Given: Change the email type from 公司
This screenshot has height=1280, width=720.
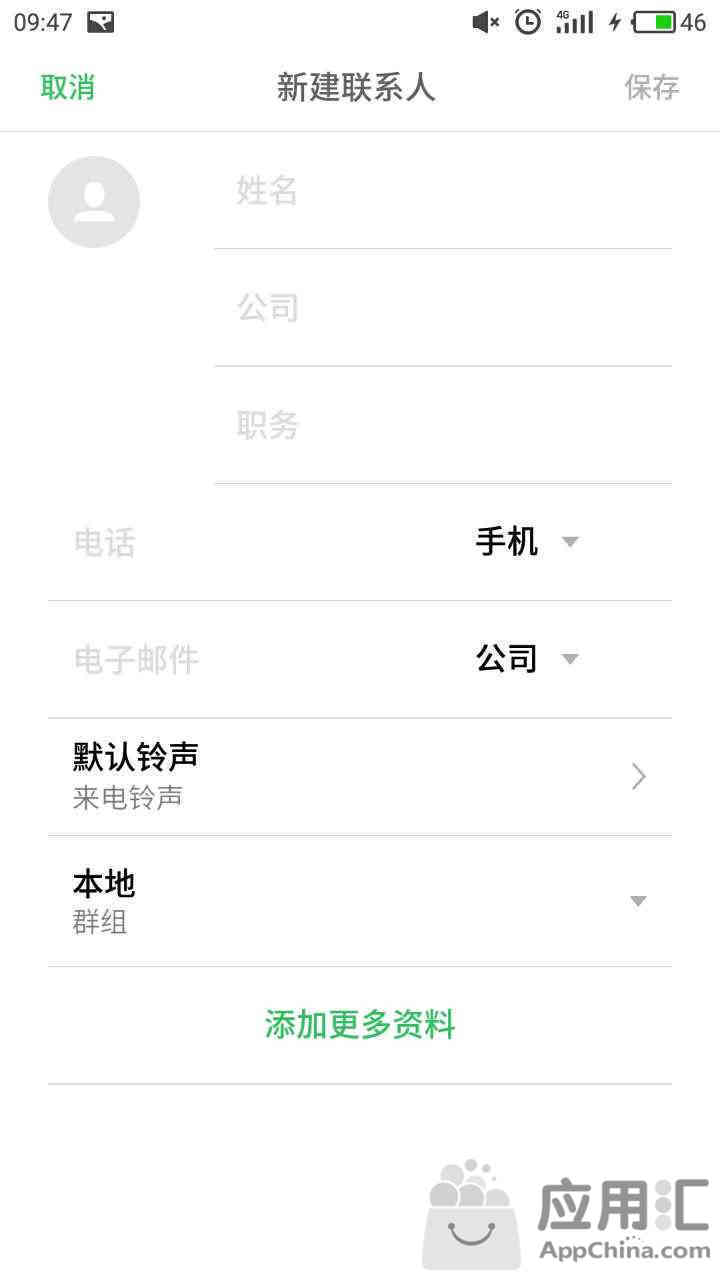Looking at the screenshot, I should [527, 659].
